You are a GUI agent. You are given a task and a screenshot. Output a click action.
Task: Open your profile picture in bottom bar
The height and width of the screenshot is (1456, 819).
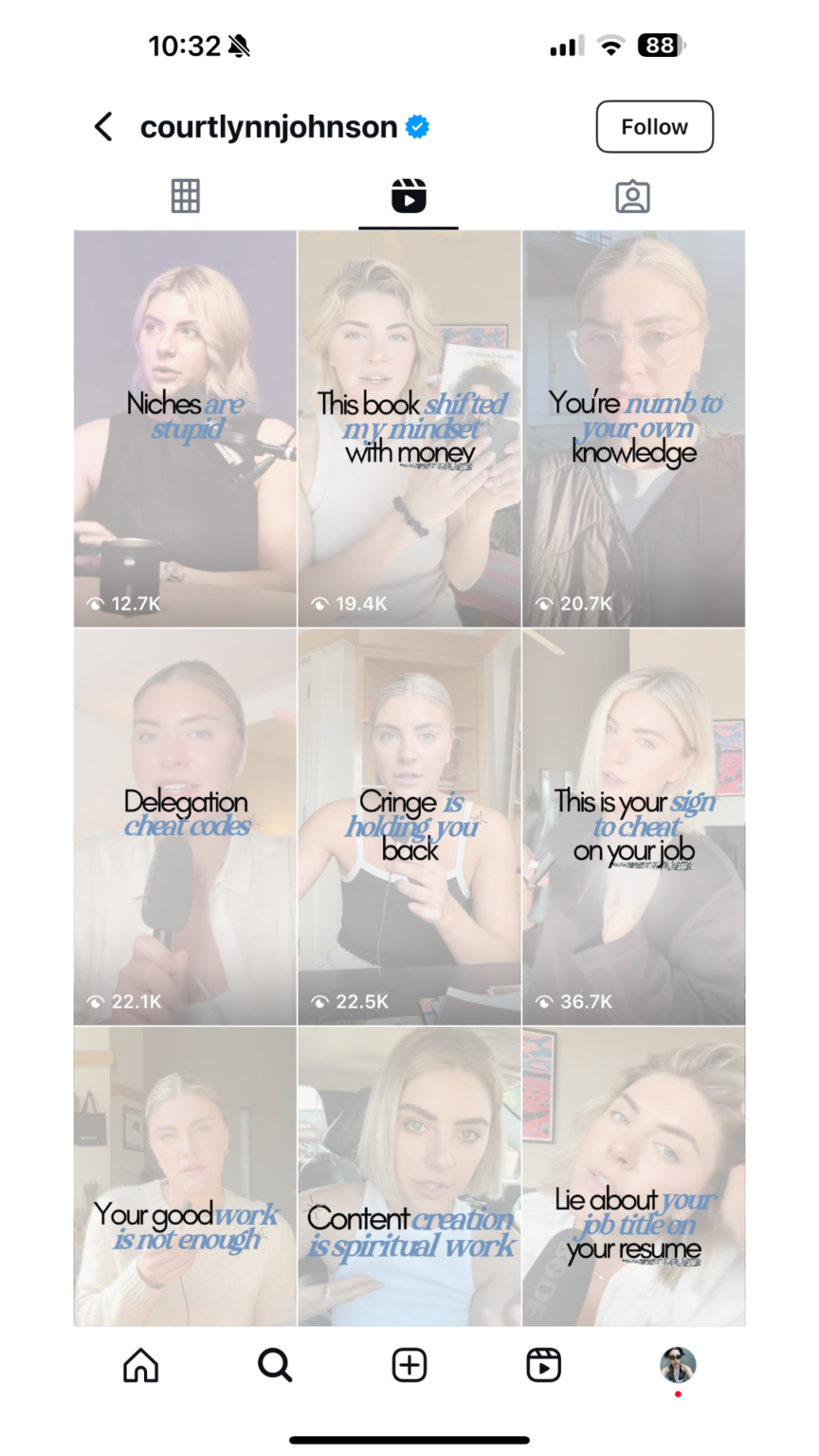point(678,1365)
